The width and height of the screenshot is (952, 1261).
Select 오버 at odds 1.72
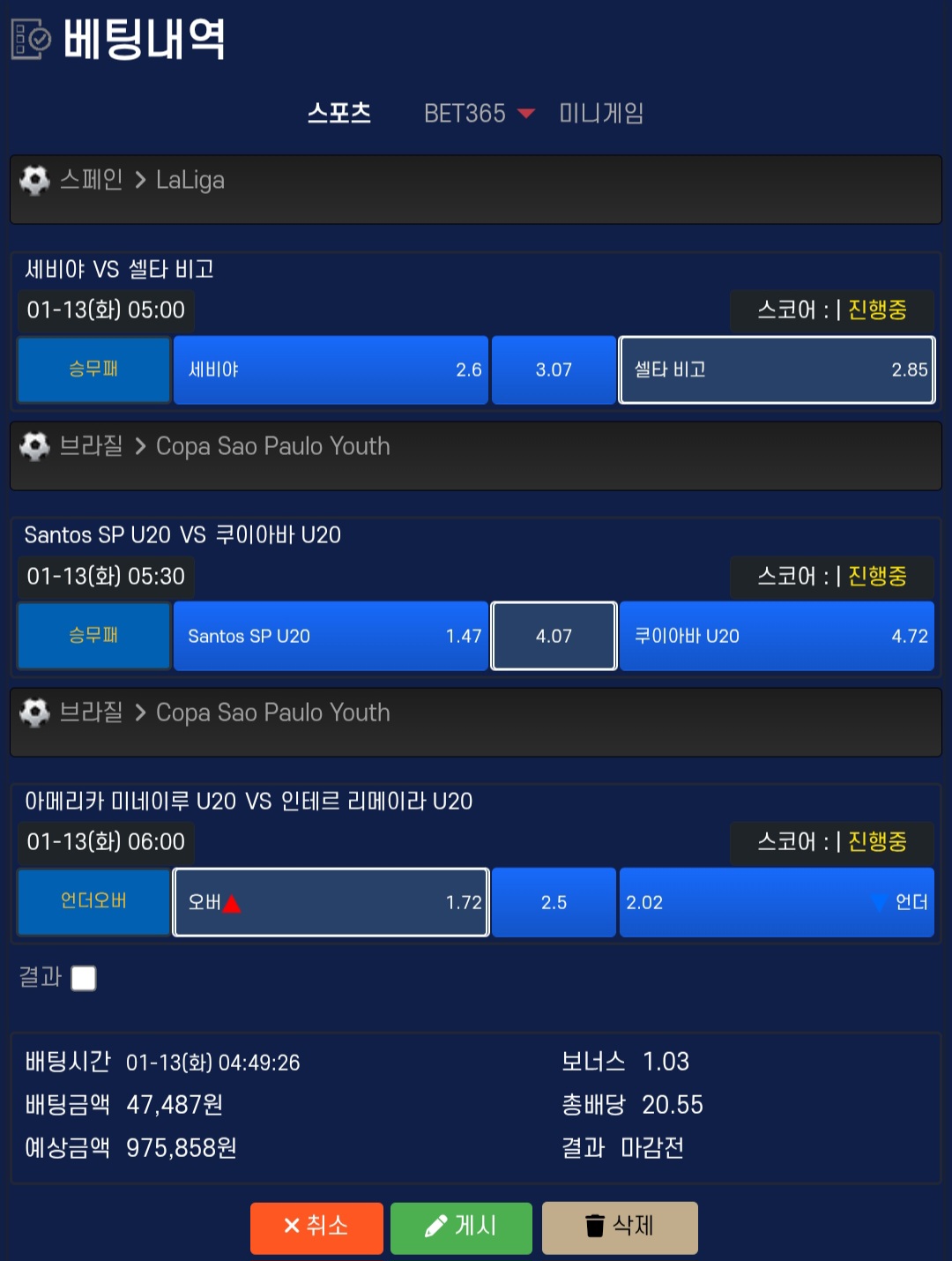[x=331, y=902]
